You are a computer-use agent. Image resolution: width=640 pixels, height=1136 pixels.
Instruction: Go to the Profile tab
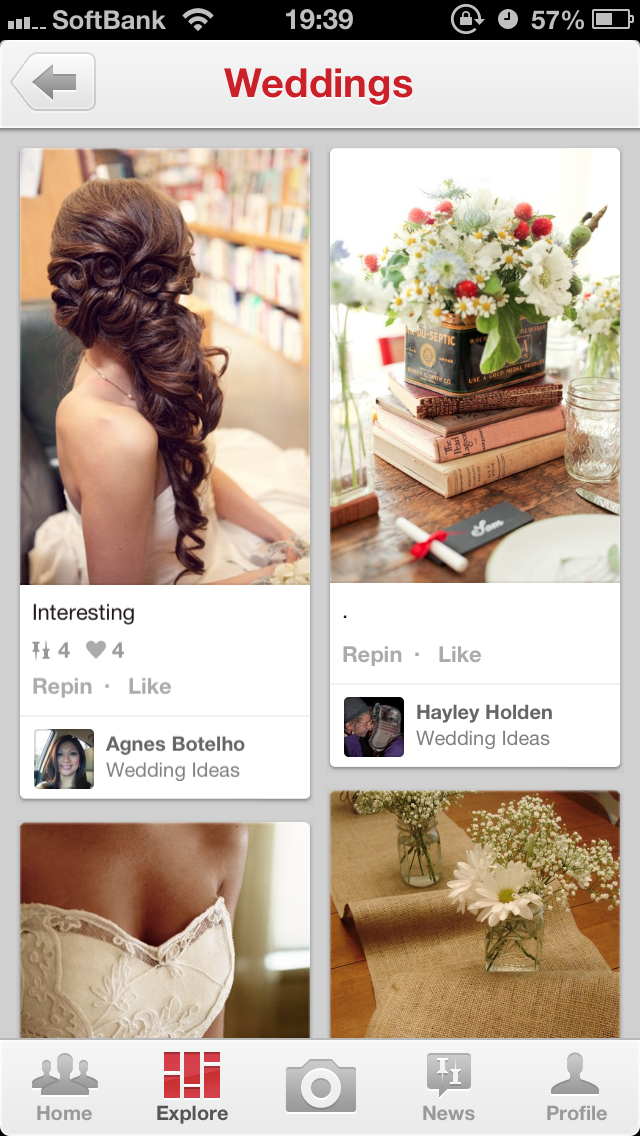(576, 1087)
